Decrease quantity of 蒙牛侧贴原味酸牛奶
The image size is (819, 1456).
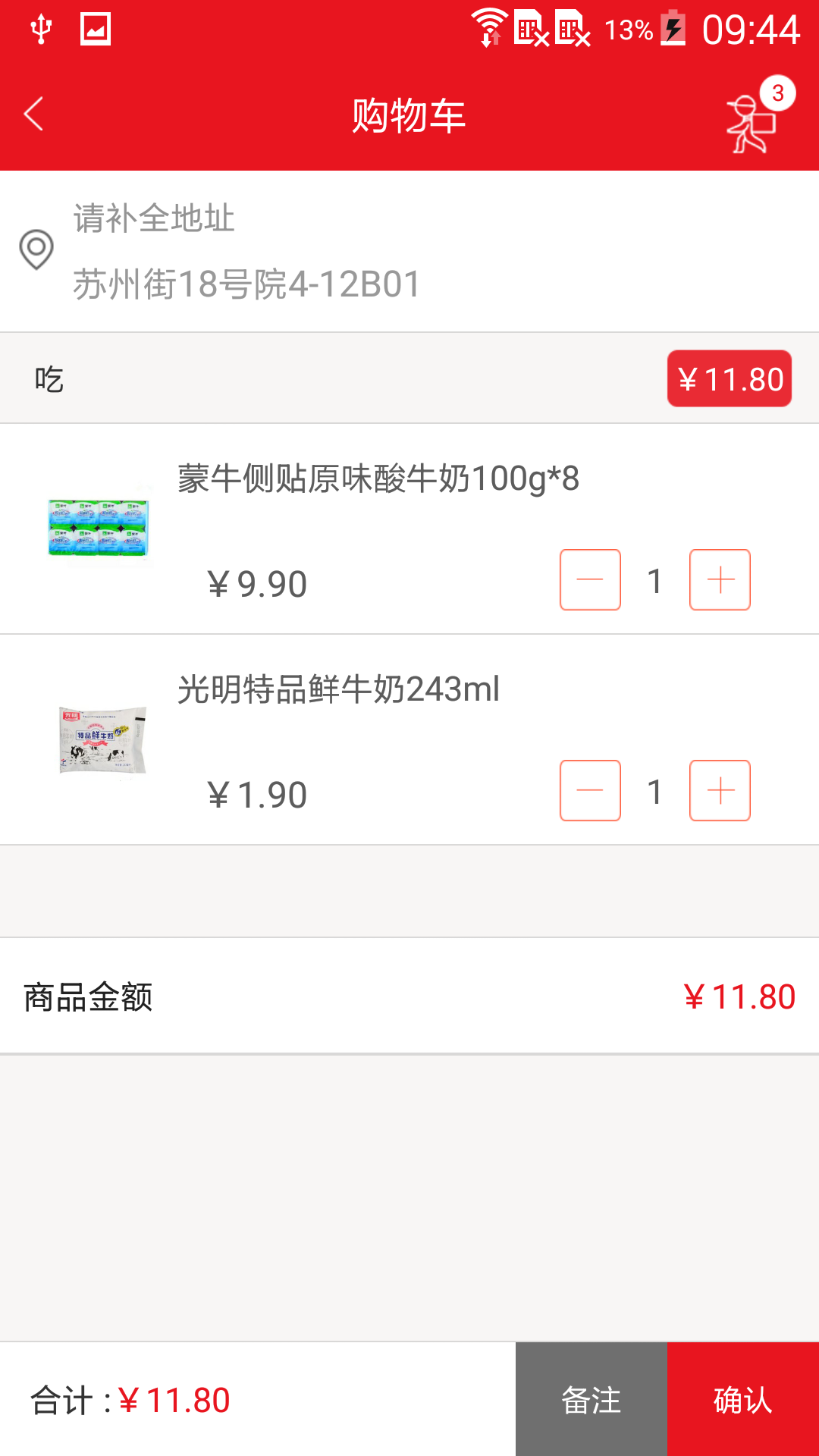click(590, 580)
